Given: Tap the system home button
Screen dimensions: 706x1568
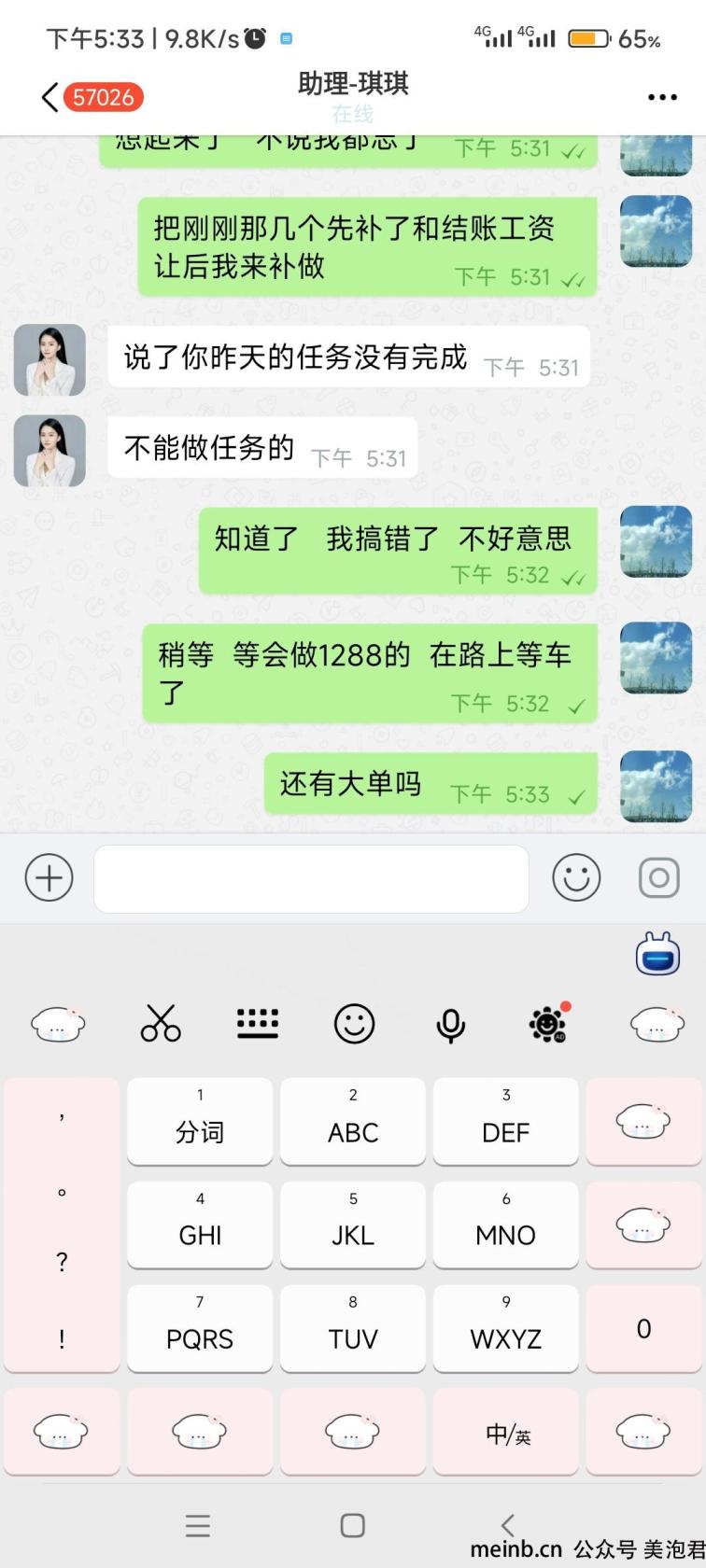Looking at the screenshot, I should point(352,1525).
